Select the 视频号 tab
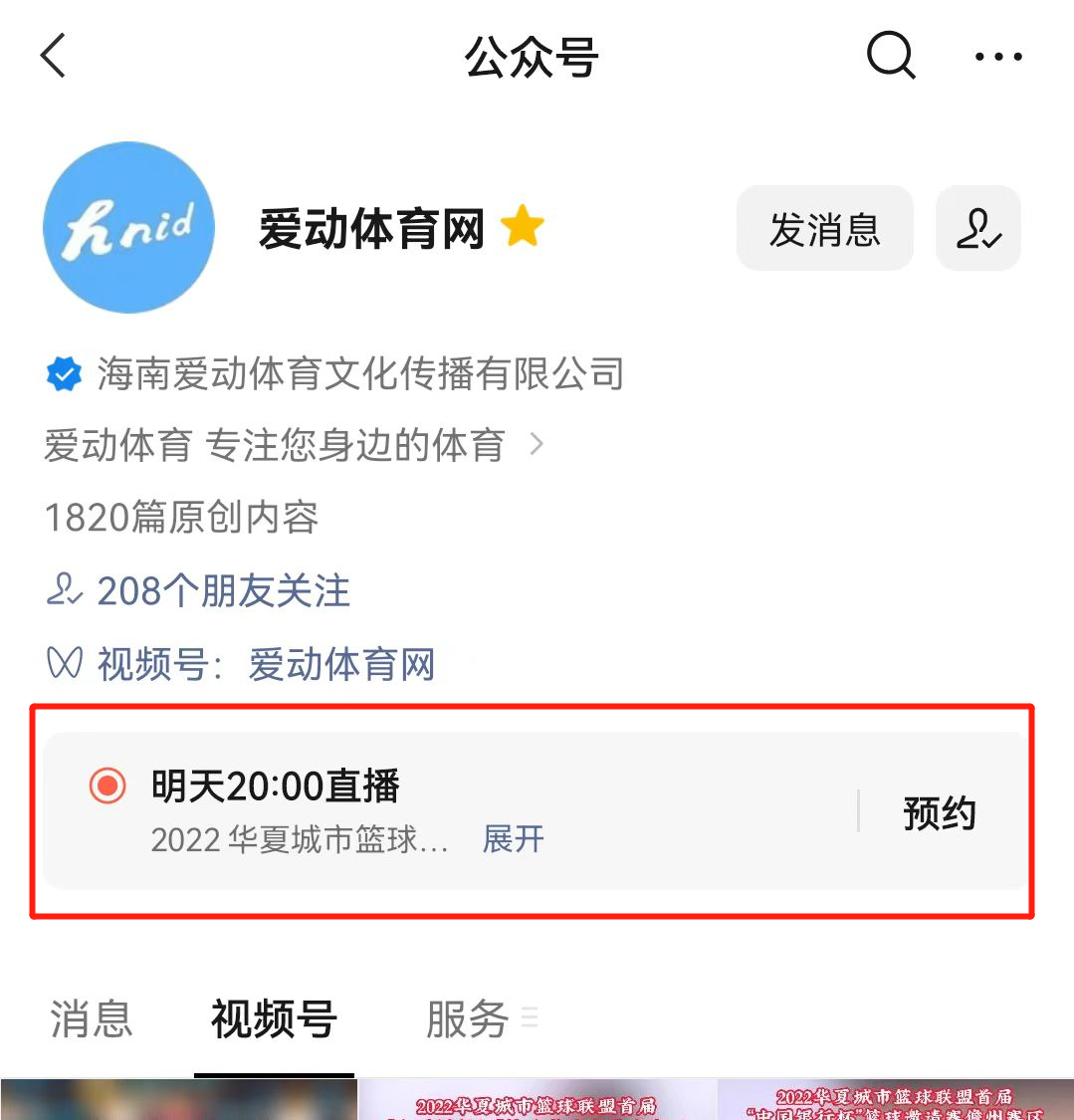1074x1120 pixels. (x=274, y=1018)
